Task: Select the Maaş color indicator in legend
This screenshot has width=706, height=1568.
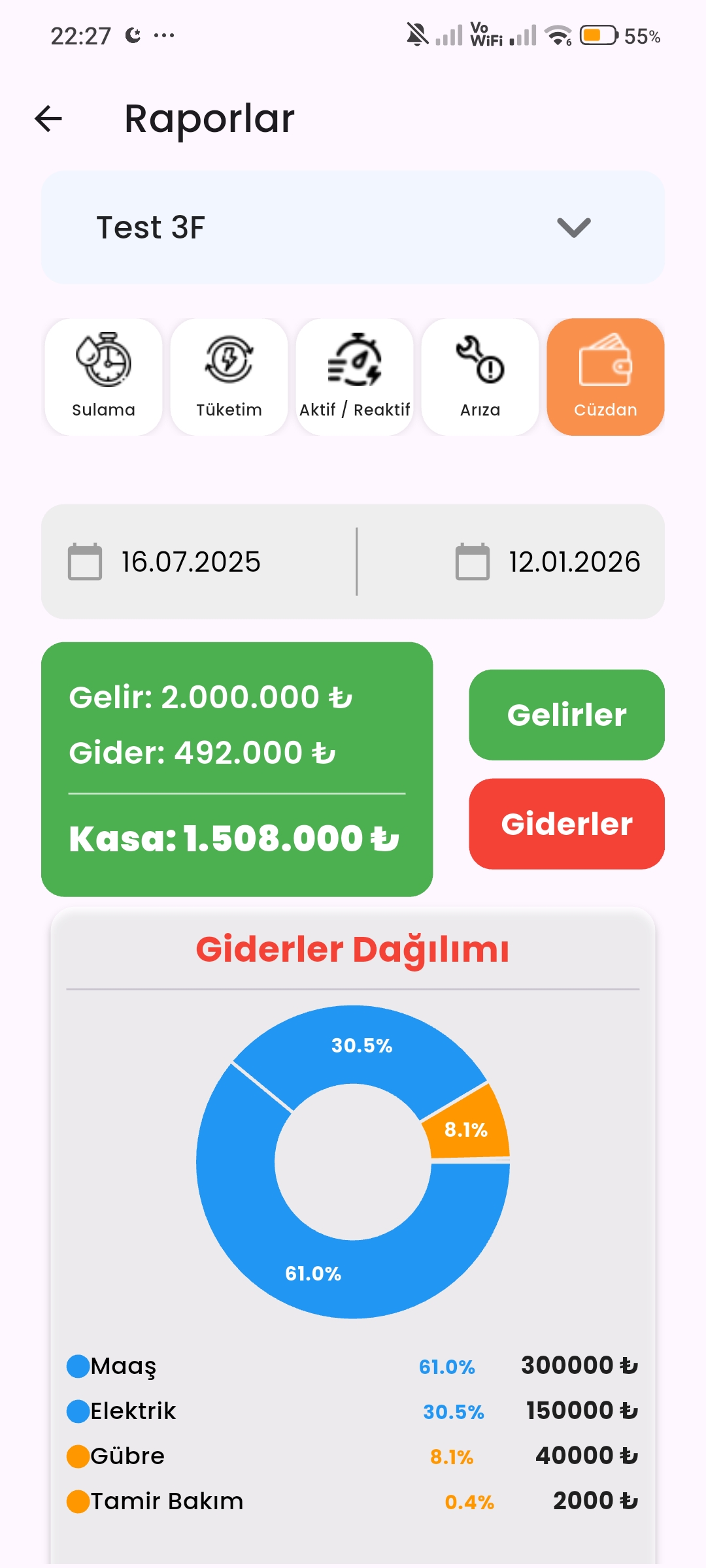Action: click(x=76, y=1365)
